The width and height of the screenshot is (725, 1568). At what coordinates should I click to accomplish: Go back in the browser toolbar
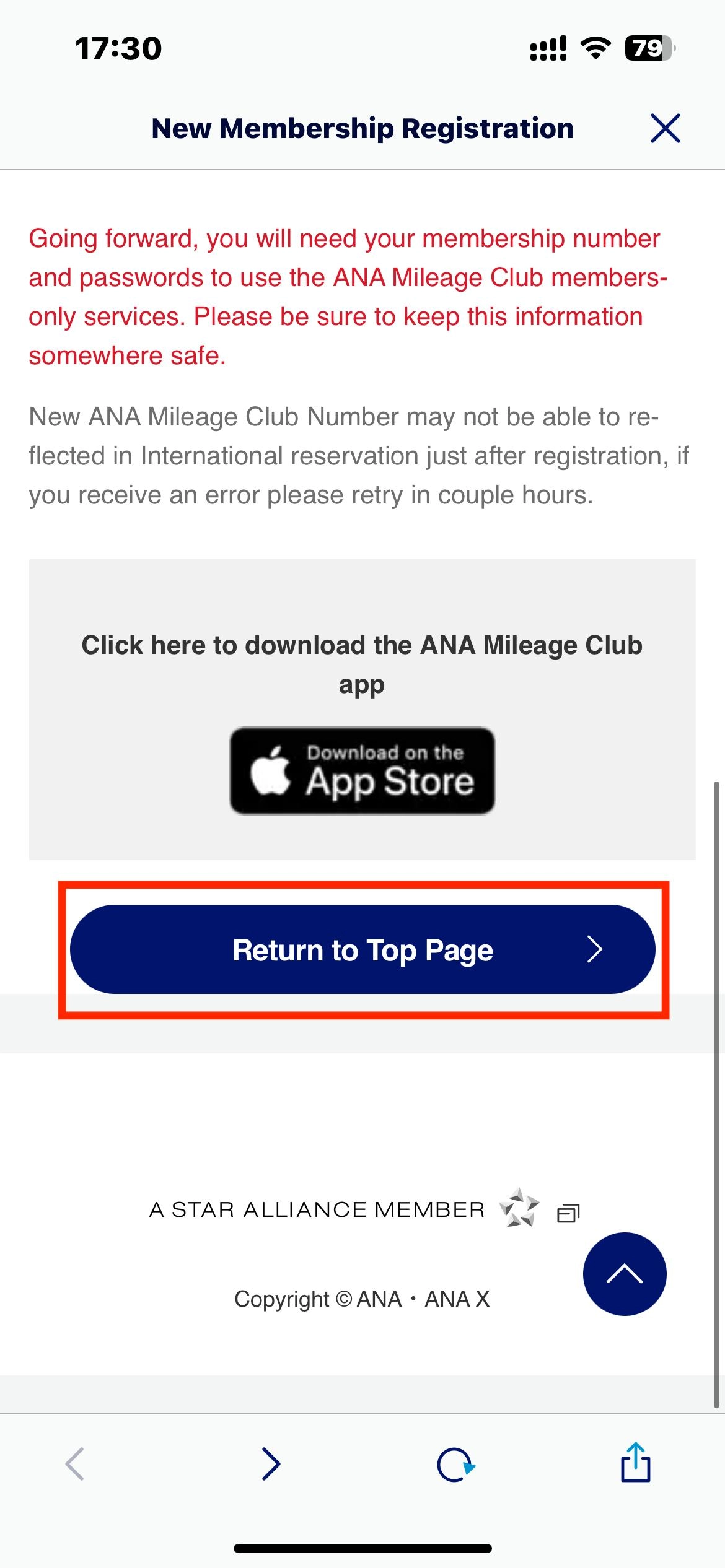tap(75, 1464)
